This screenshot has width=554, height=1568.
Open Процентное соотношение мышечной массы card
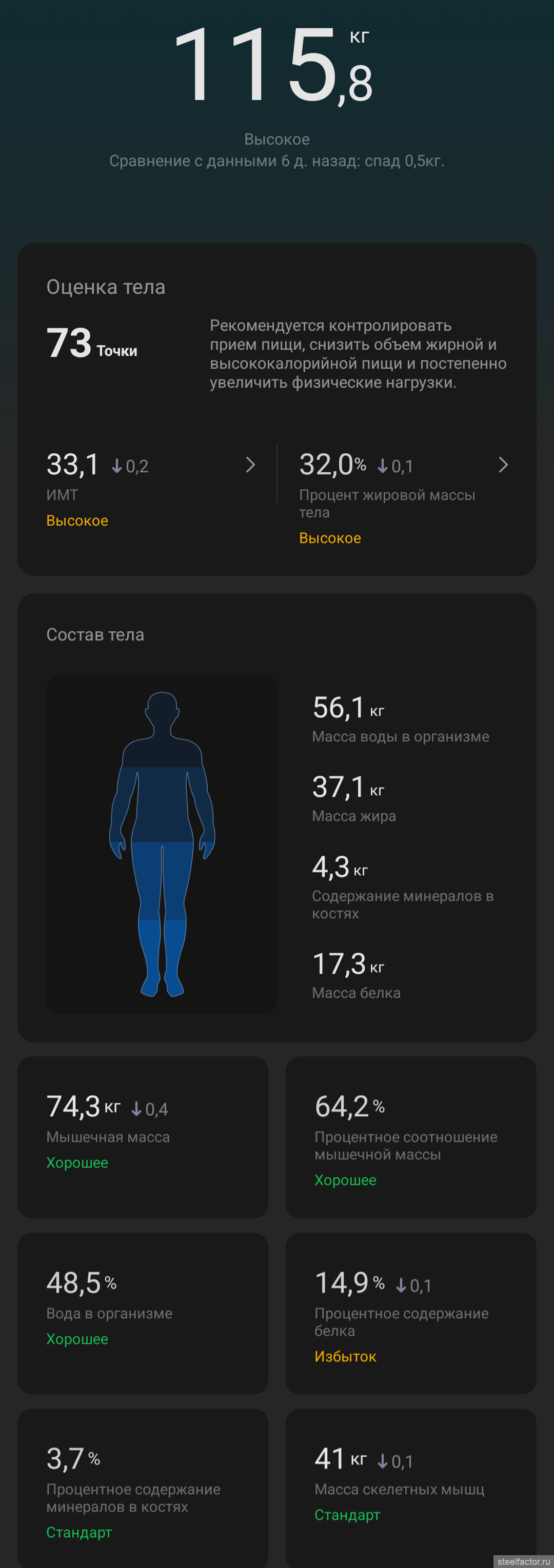coord(410,1136)
